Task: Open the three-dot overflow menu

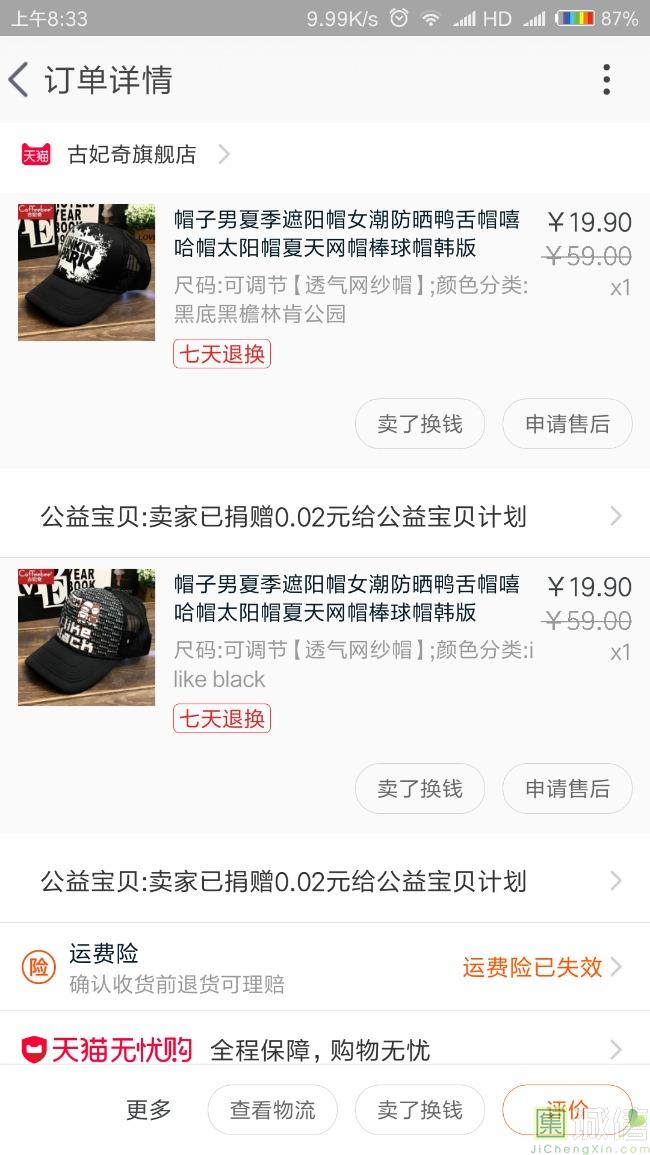Action: coord(606,80)
